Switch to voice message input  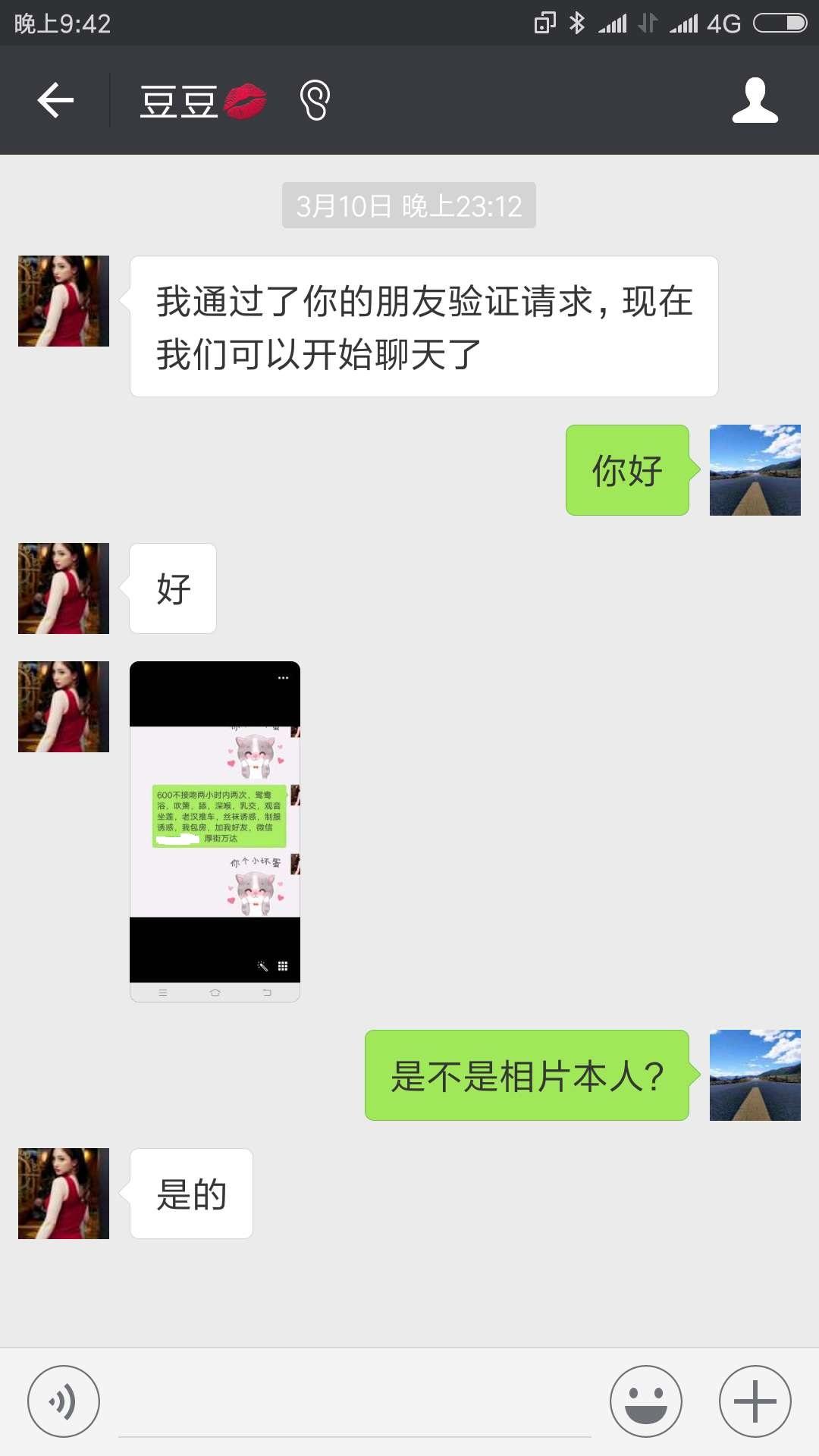[64, 1401]
